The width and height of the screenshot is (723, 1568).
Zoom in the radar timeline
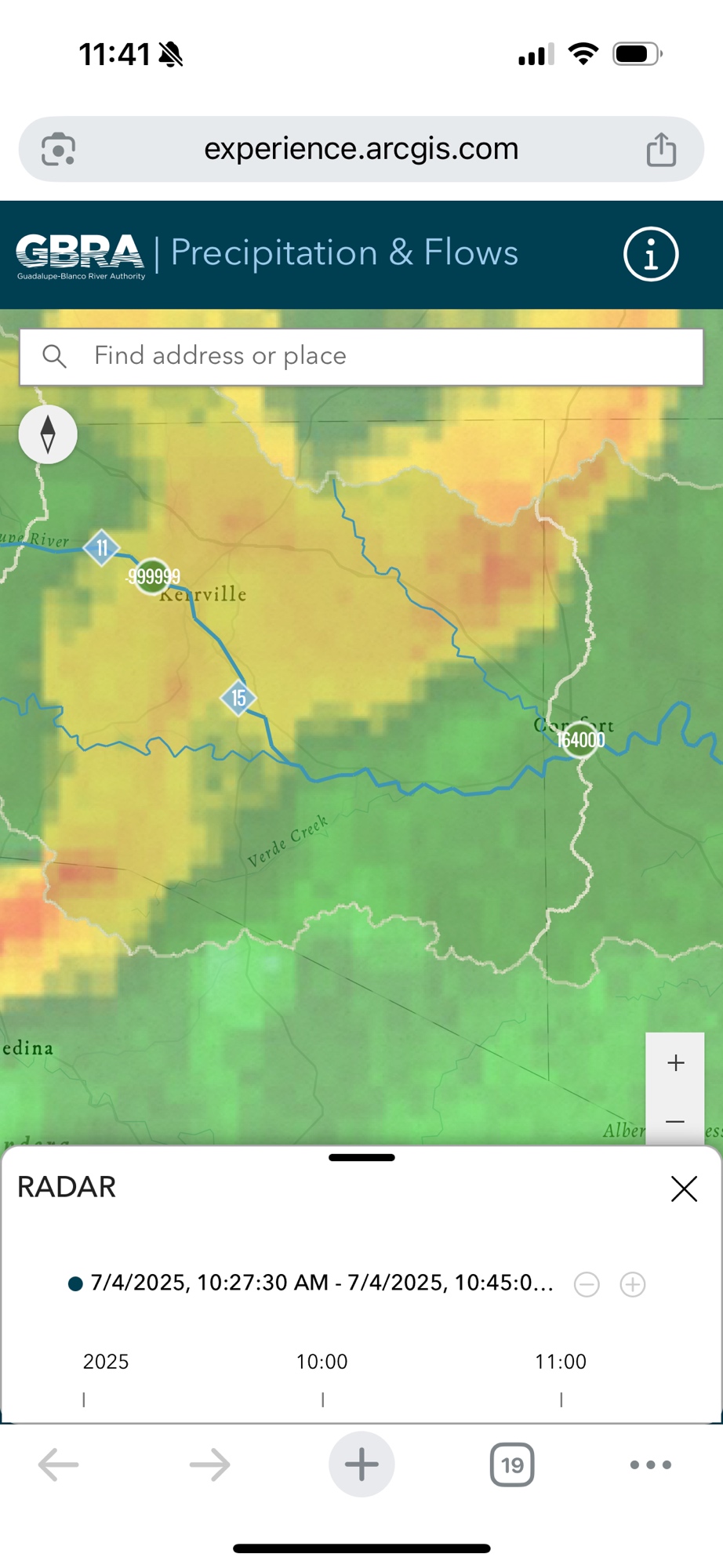click(x=633, y=1284)
